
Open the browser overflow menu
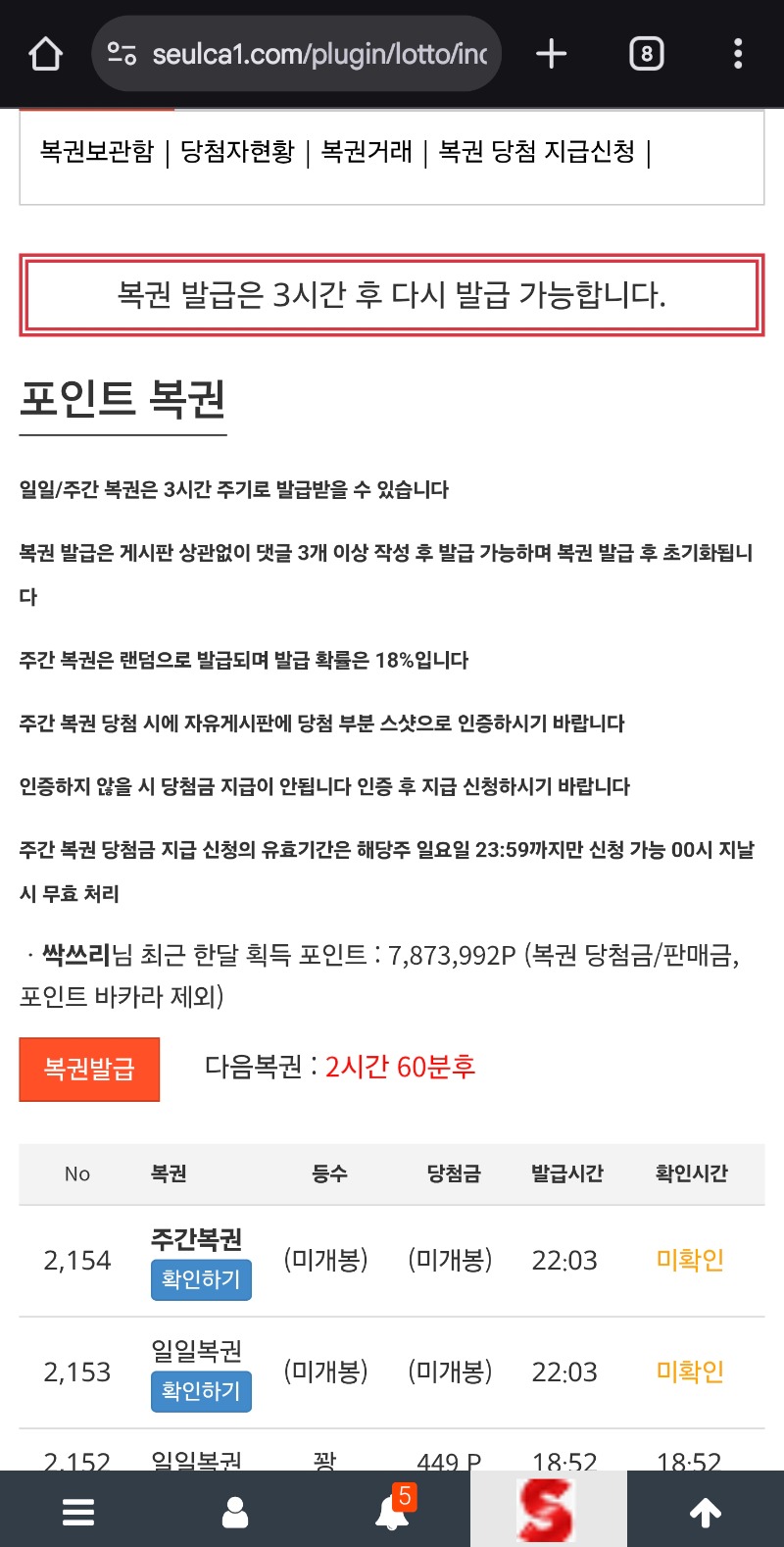click(738, 54)
